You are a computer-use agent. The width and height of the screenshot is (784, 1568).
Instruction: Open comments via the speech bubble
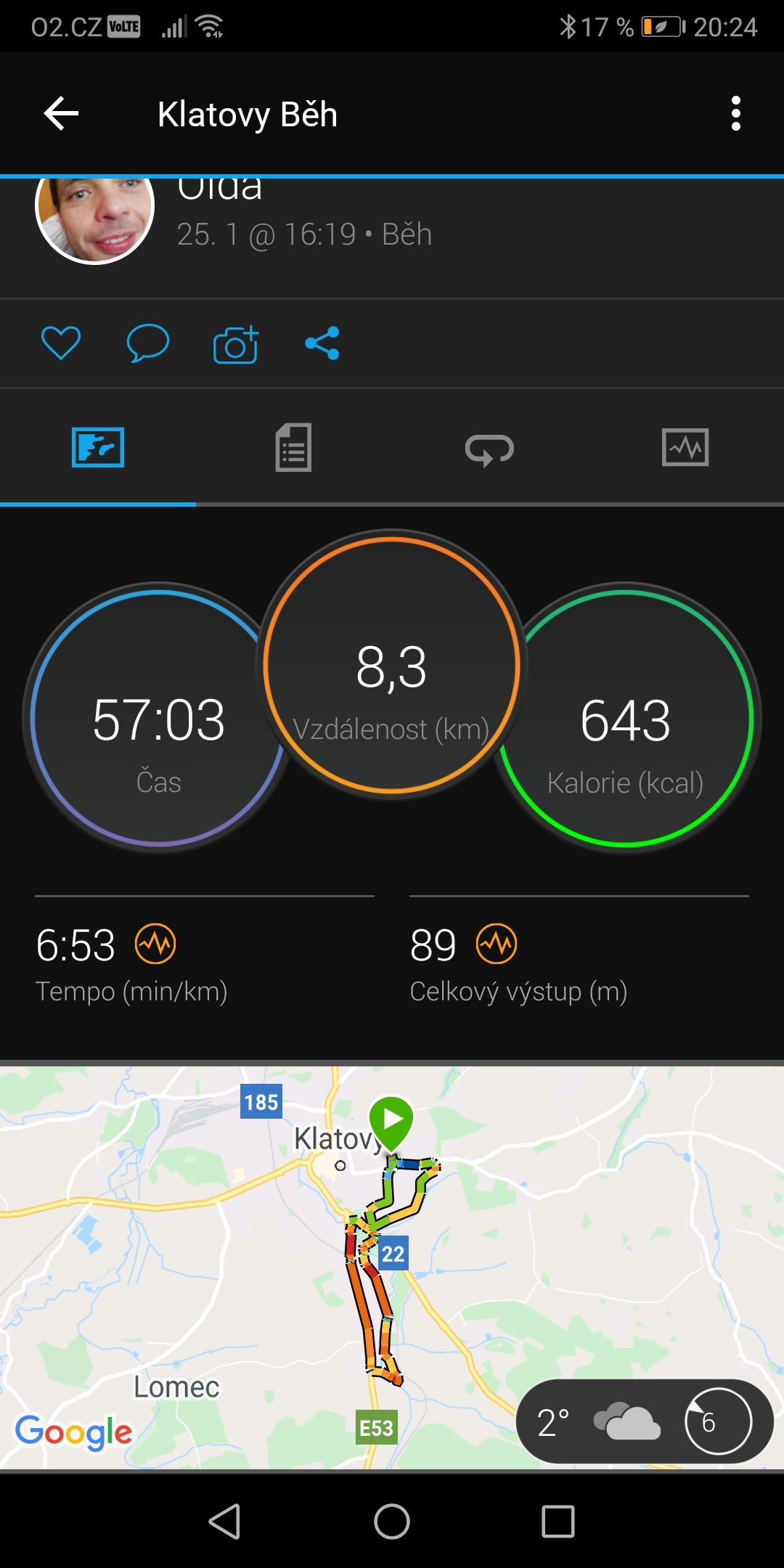point(148,343)
